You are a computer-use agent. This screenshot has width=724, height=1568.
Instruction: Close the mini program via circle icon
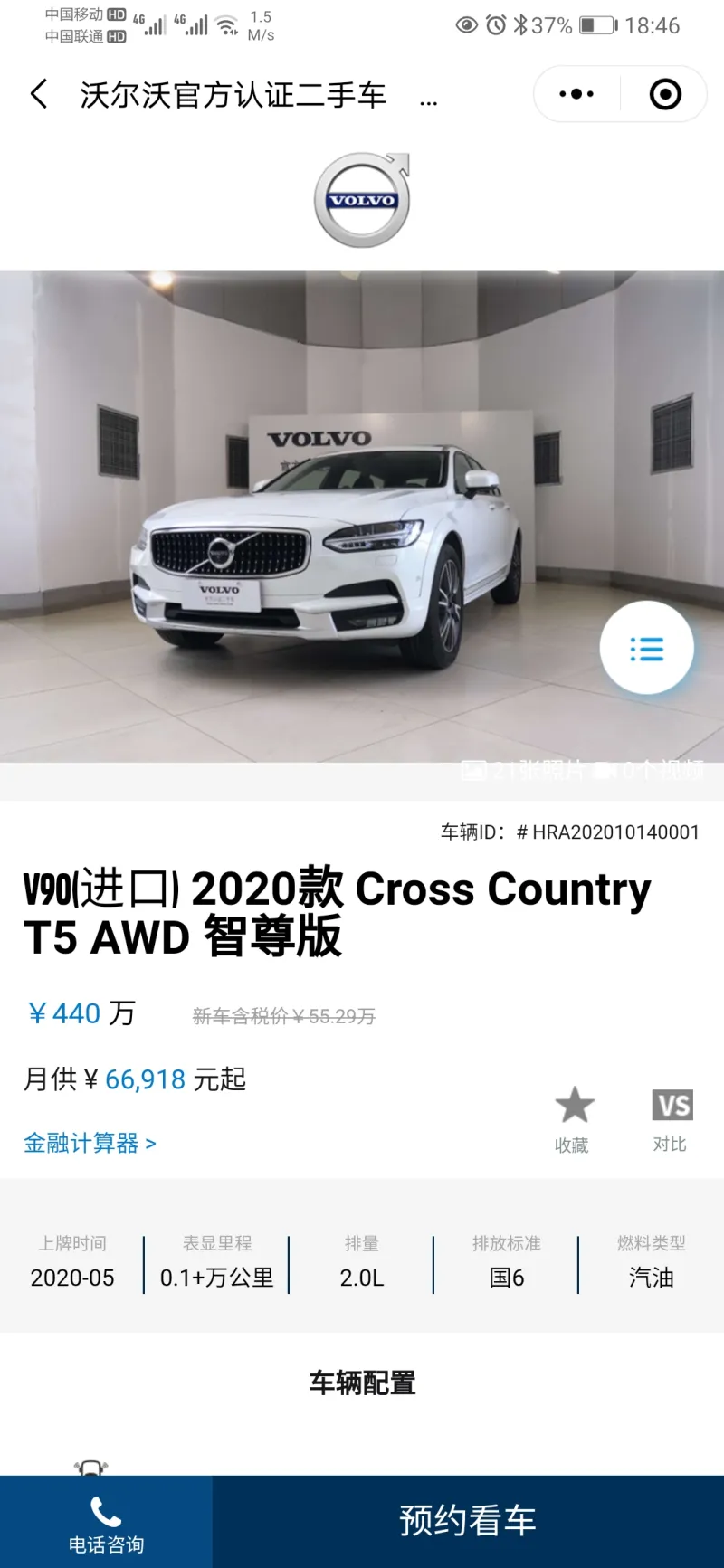pyautogui.click(x=665, y=94)
